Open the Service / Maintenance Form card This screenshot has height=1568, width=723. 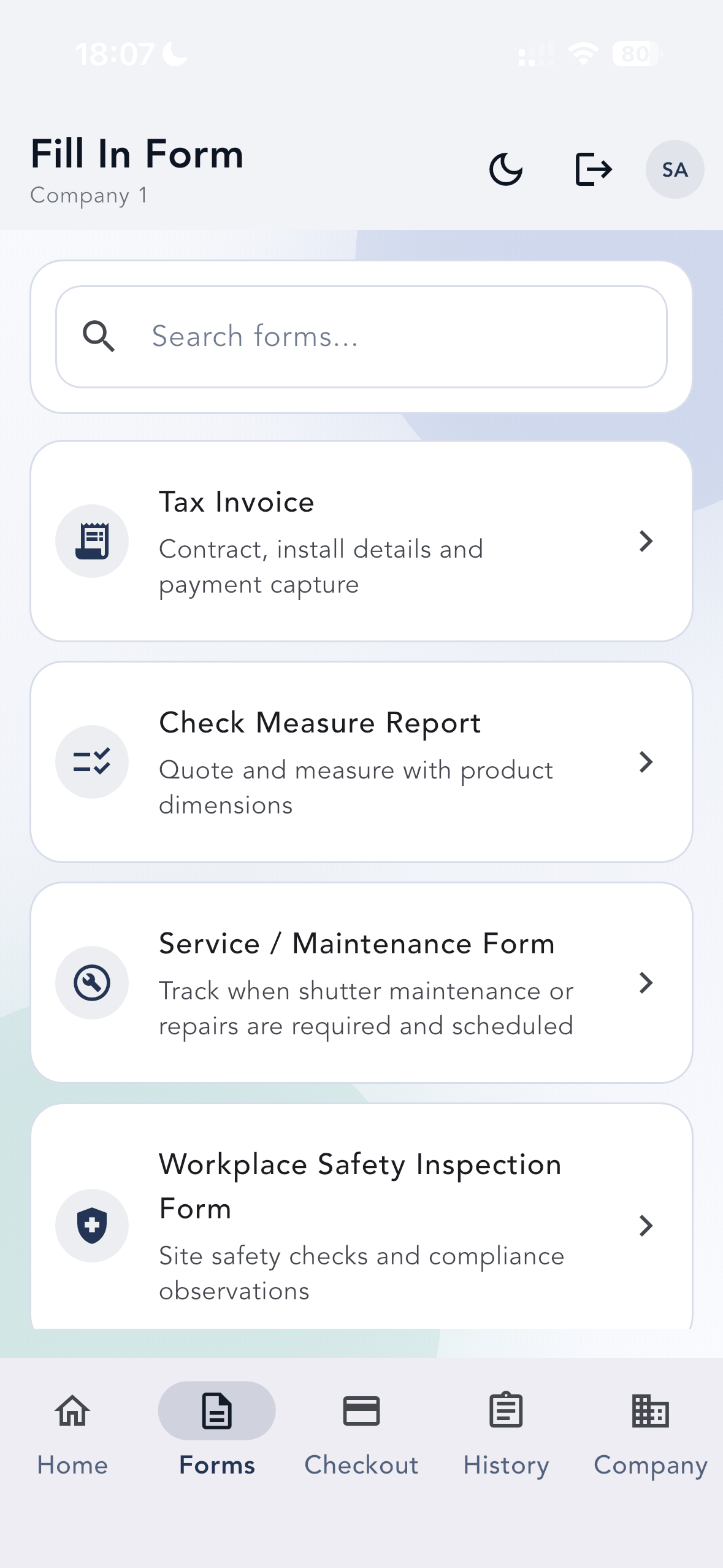coord(361,982)
